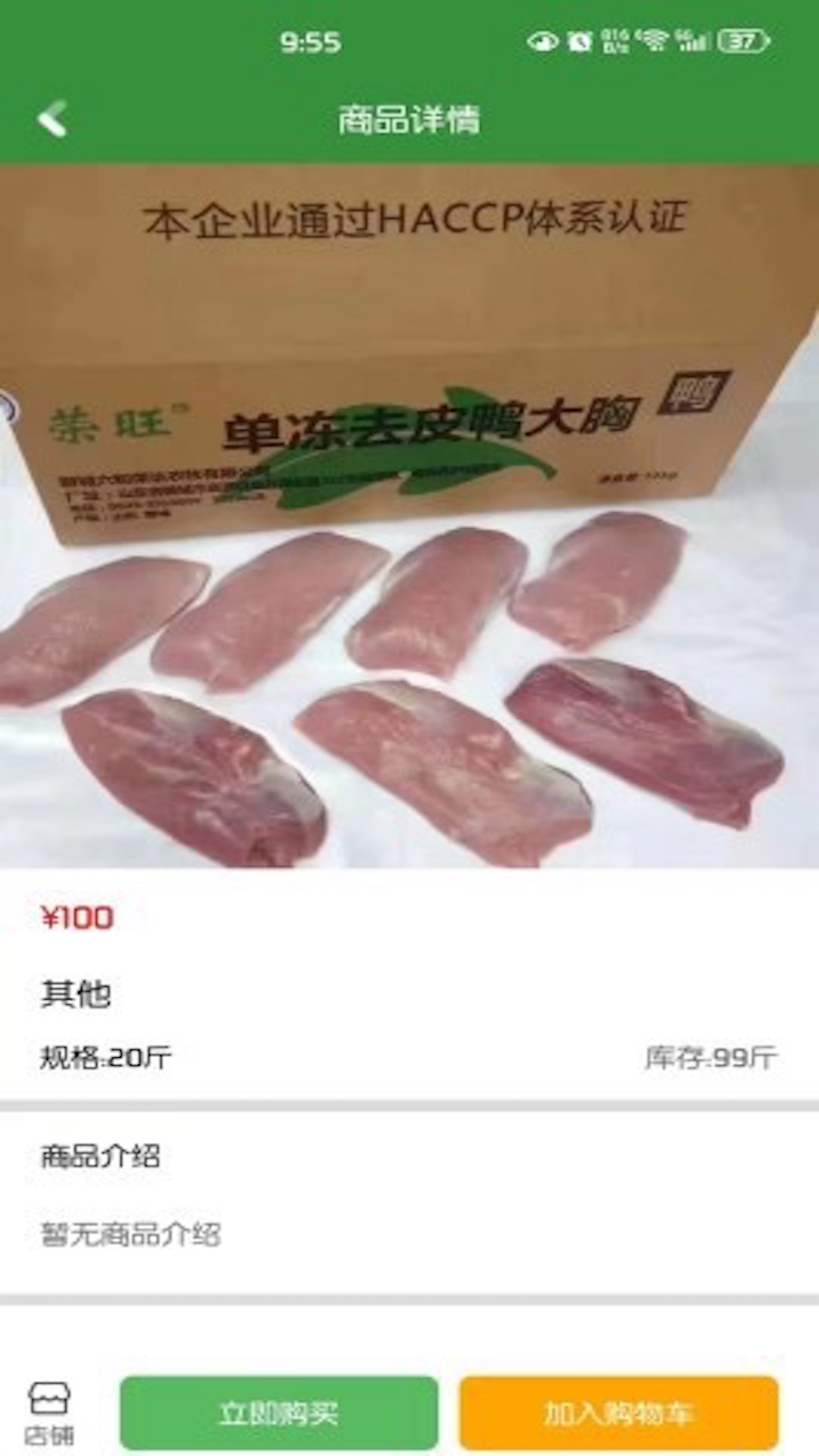
Task: Check the eye protection icon in status bar
Action: (x=543, y=42)
